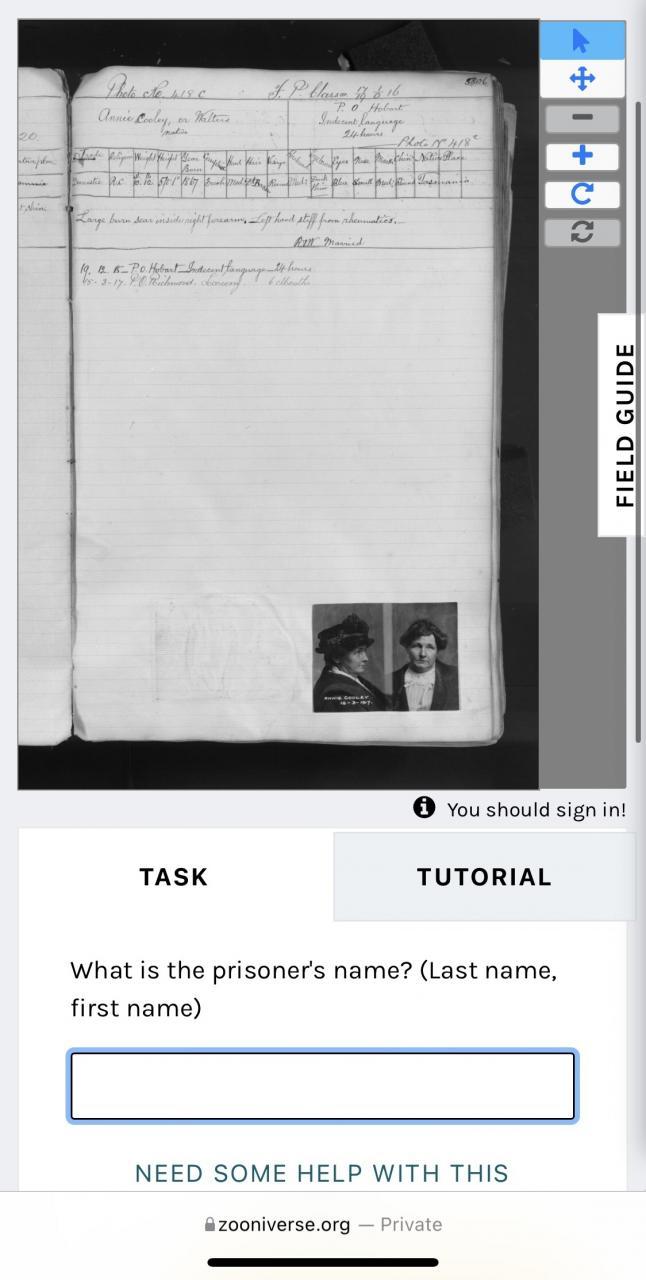Open the Field Guide side panel

coord(624,425)
